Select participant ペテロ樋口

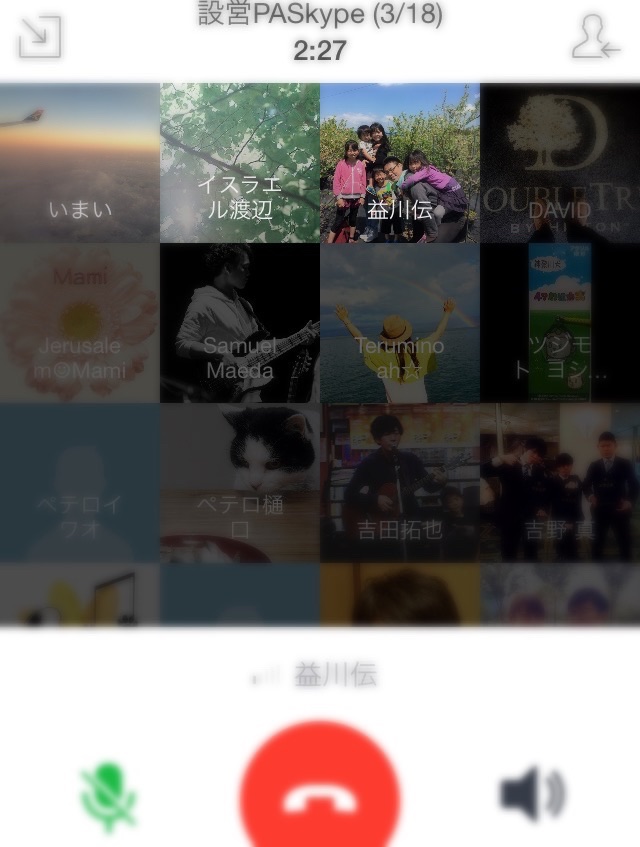[x=240, y=483]
